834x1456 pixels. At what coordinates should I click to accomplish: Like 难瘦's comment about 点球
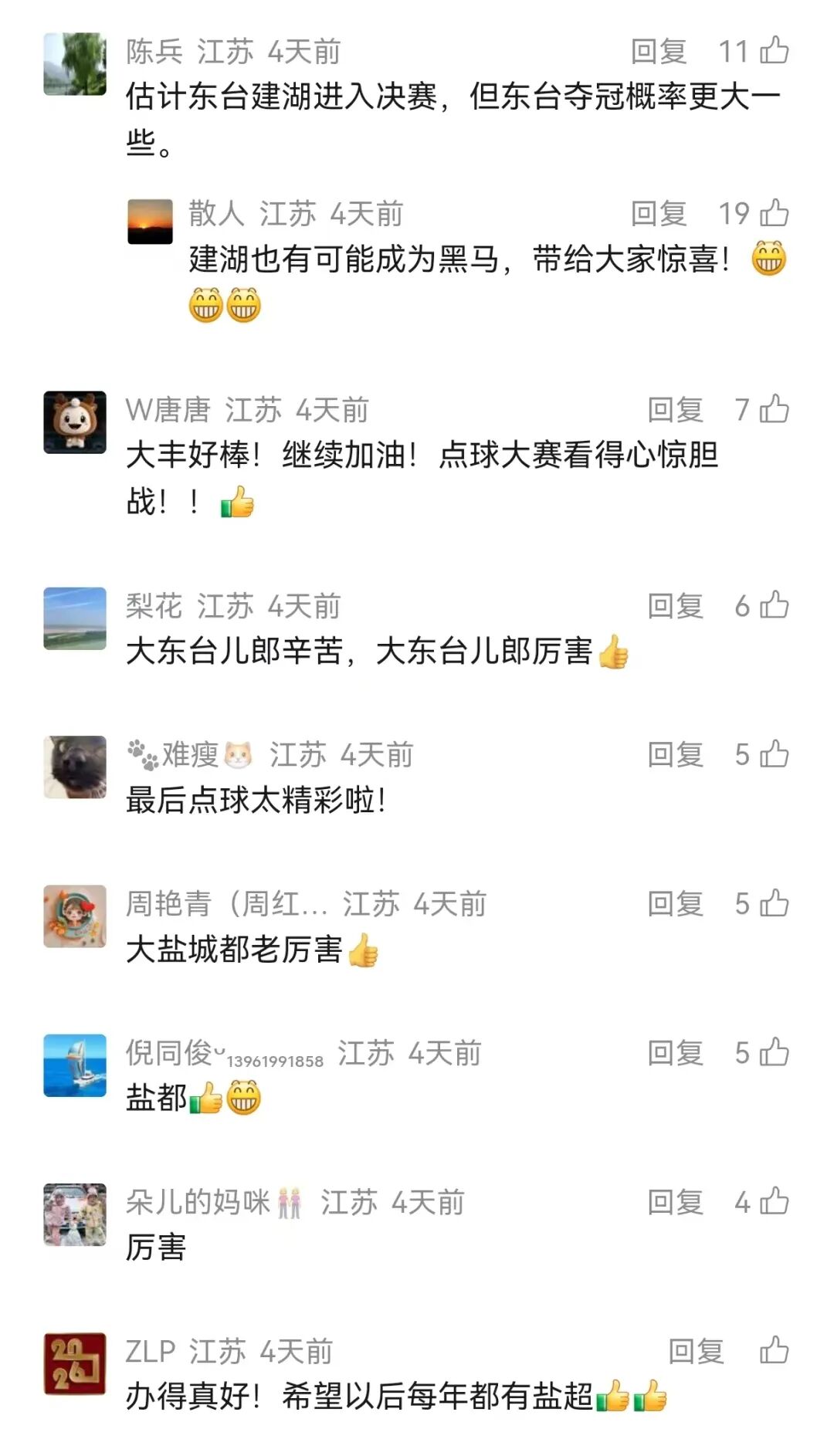774,754
